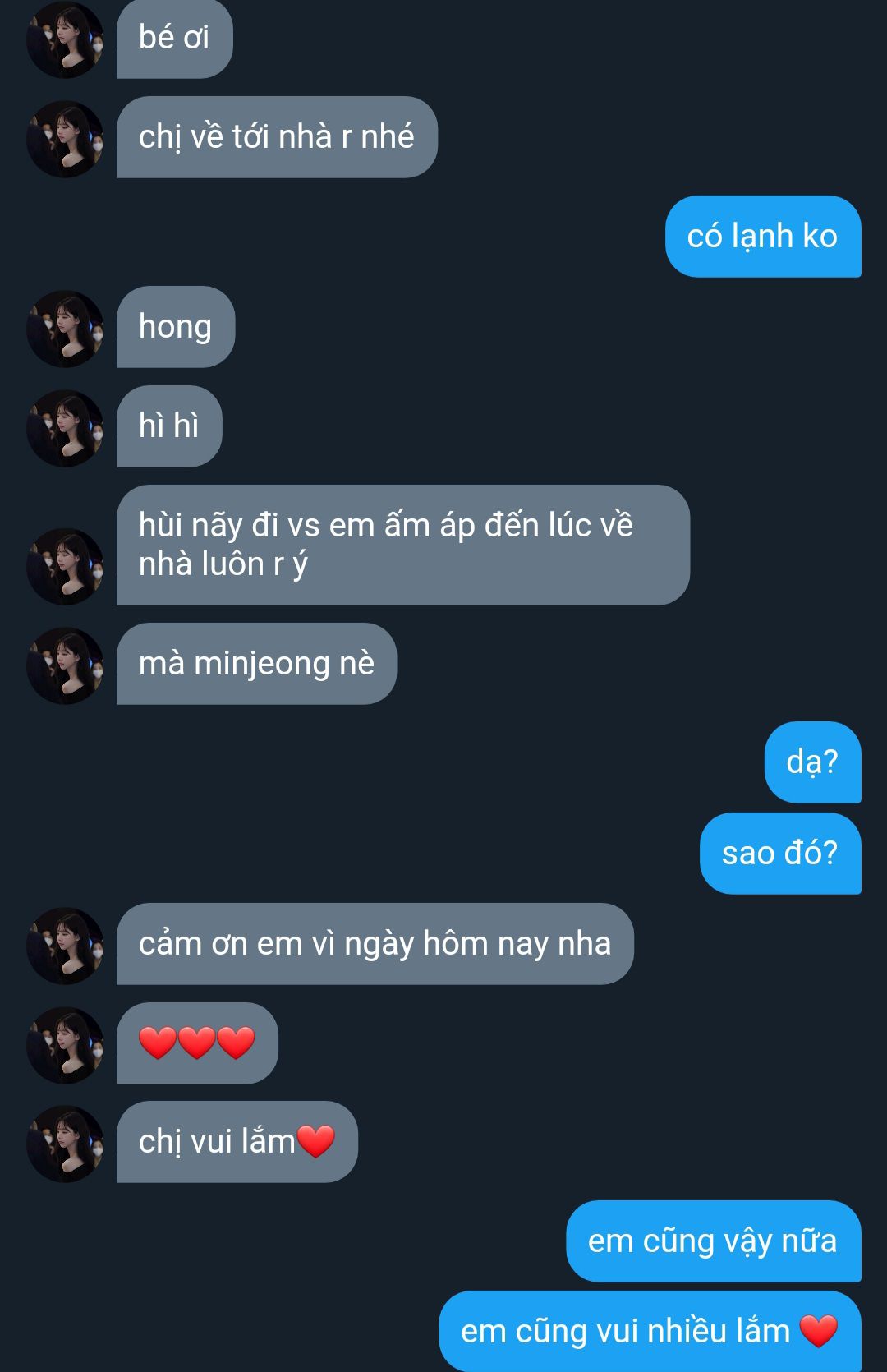This screenshot has height=1372, width=887.
Task: Select the avatar next to "hì hì"
Action: [x=65, y=428]
